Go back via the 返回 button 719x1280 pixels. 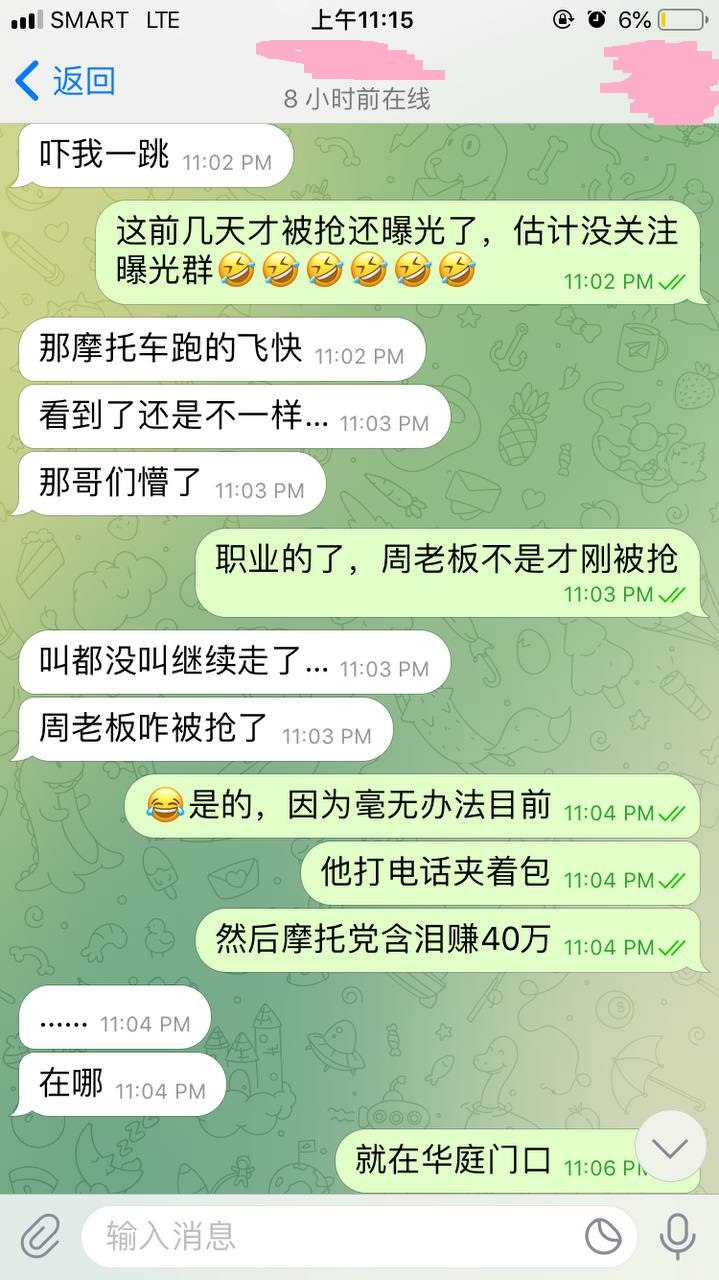click(x=65, y=81)
